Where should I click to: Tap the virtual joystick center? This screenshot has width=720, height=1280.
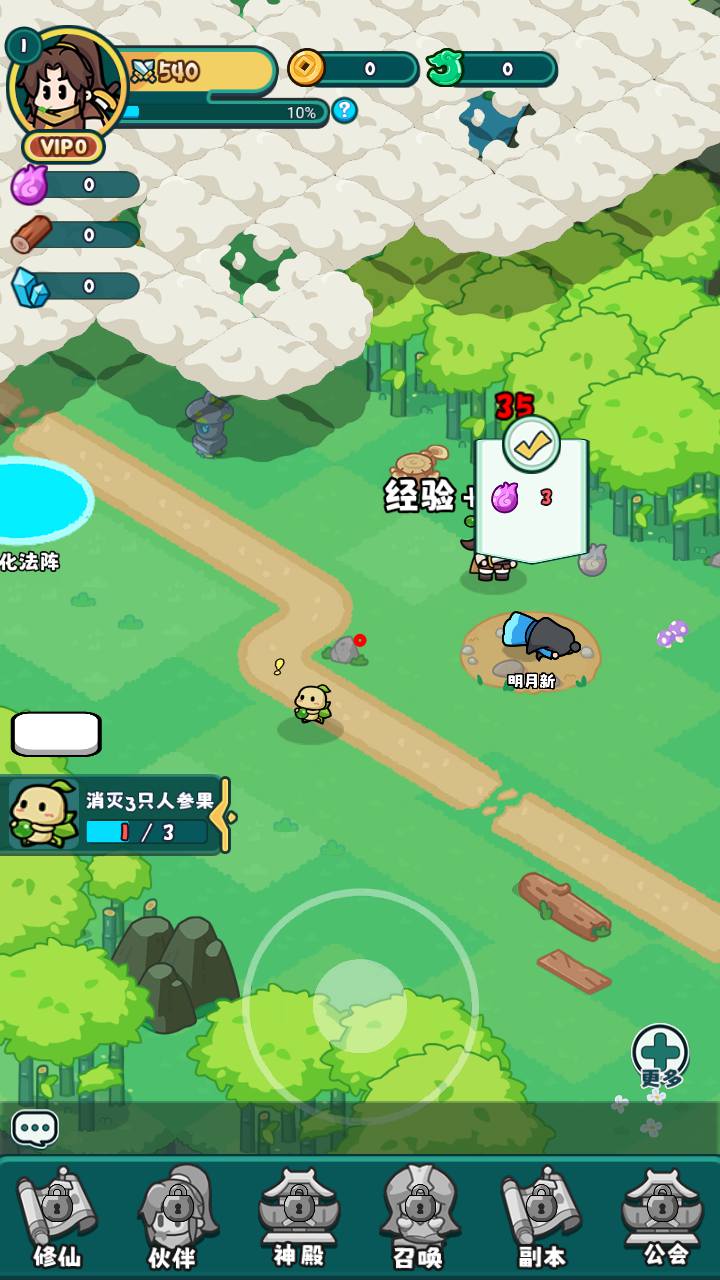360,1006
